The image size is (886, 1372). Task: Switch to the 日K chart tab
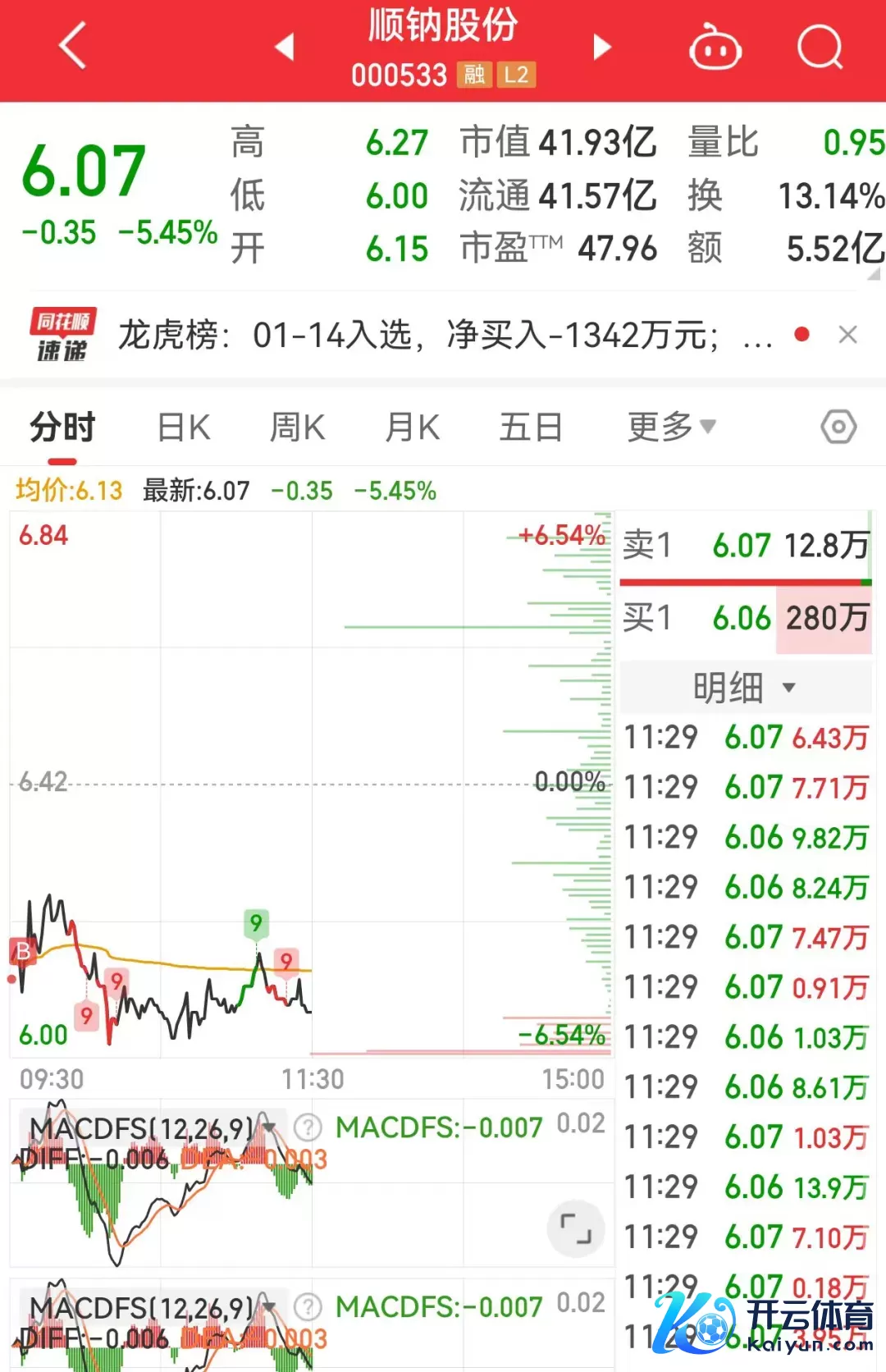click(184, 428)
